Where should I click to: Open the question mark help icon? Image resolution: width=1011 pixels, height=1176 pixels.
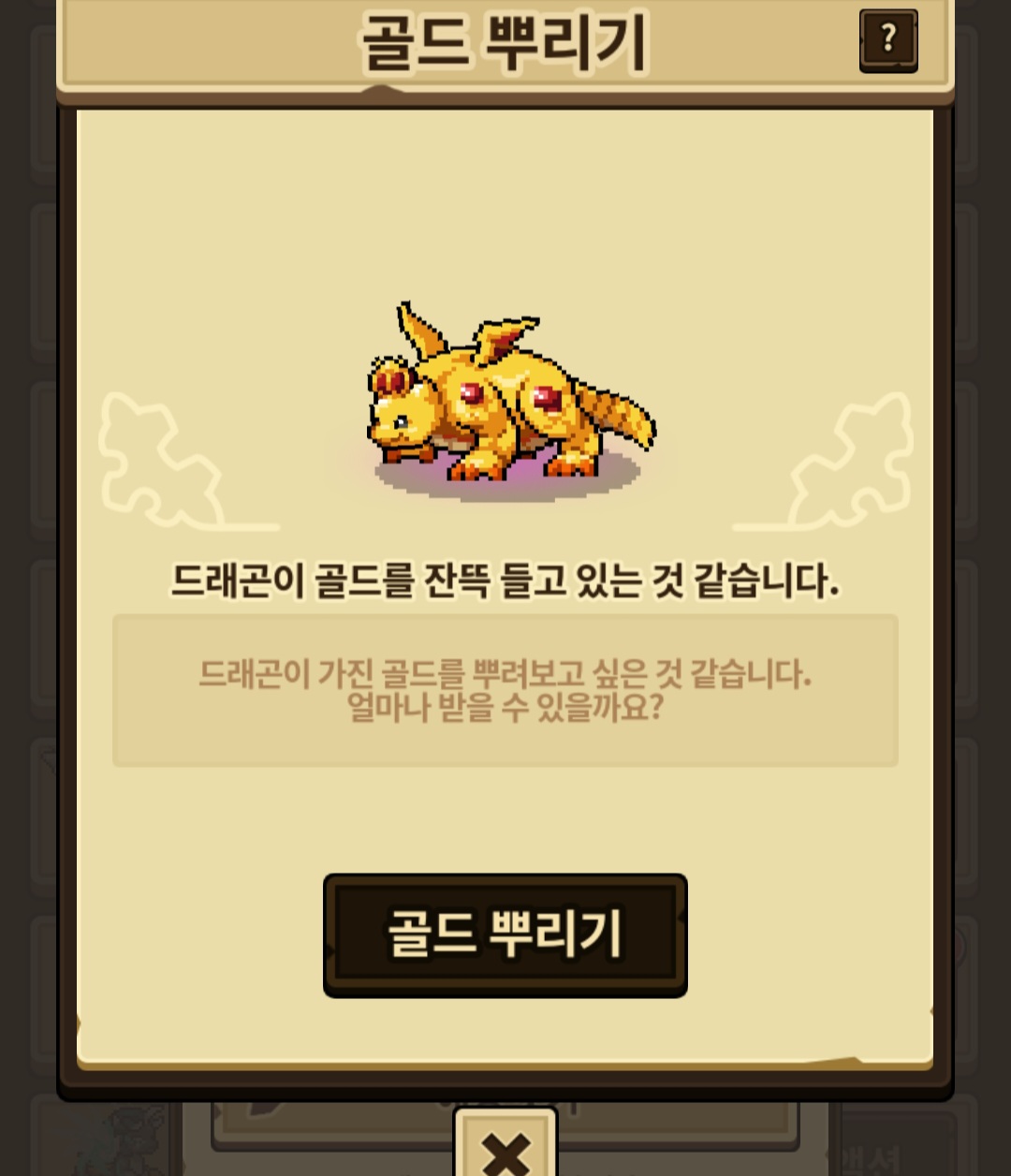(x=888, y=40)
